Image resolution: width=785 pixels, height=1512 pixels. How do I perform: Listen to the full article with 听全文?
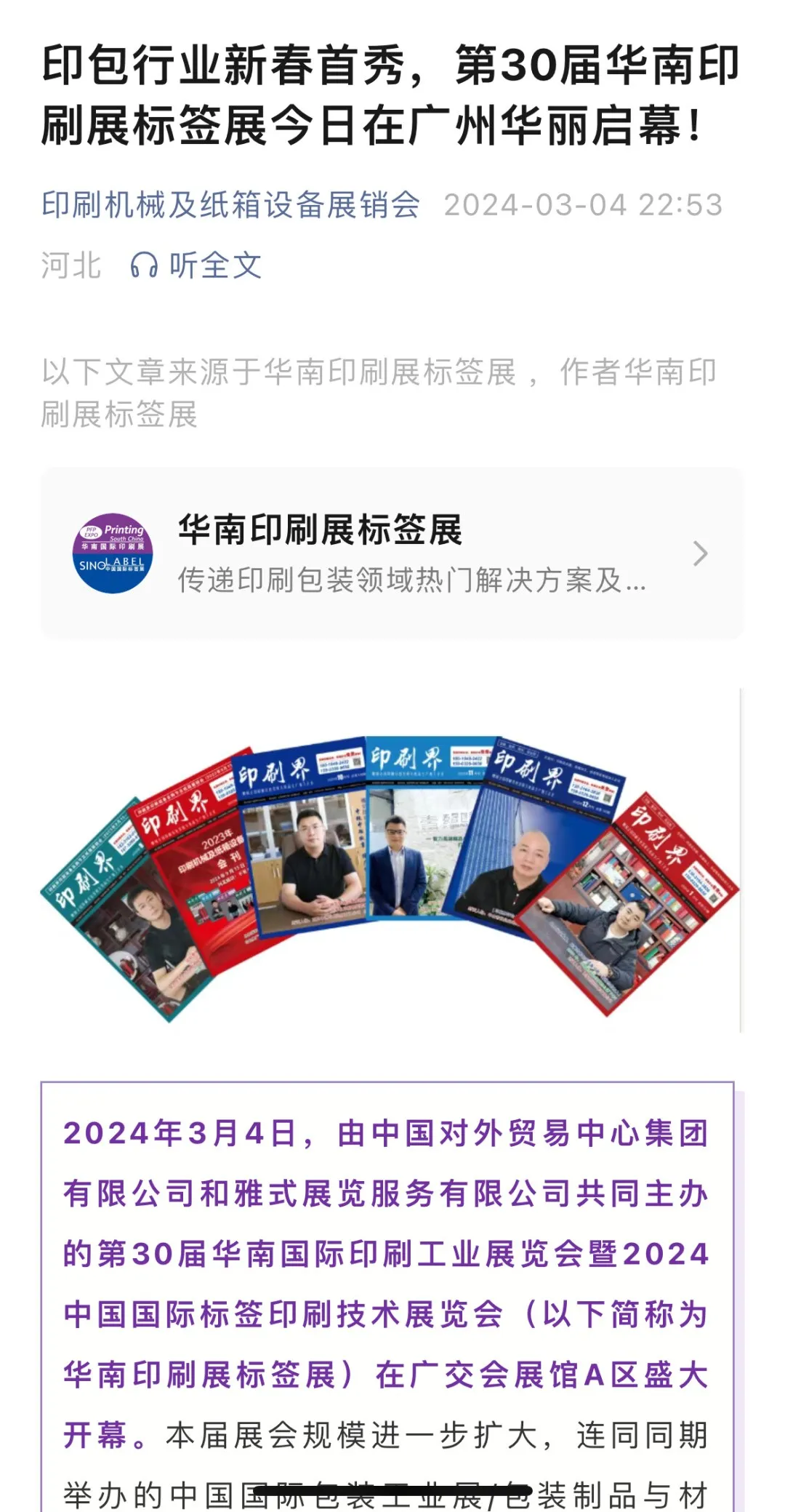tap(196, 265)
